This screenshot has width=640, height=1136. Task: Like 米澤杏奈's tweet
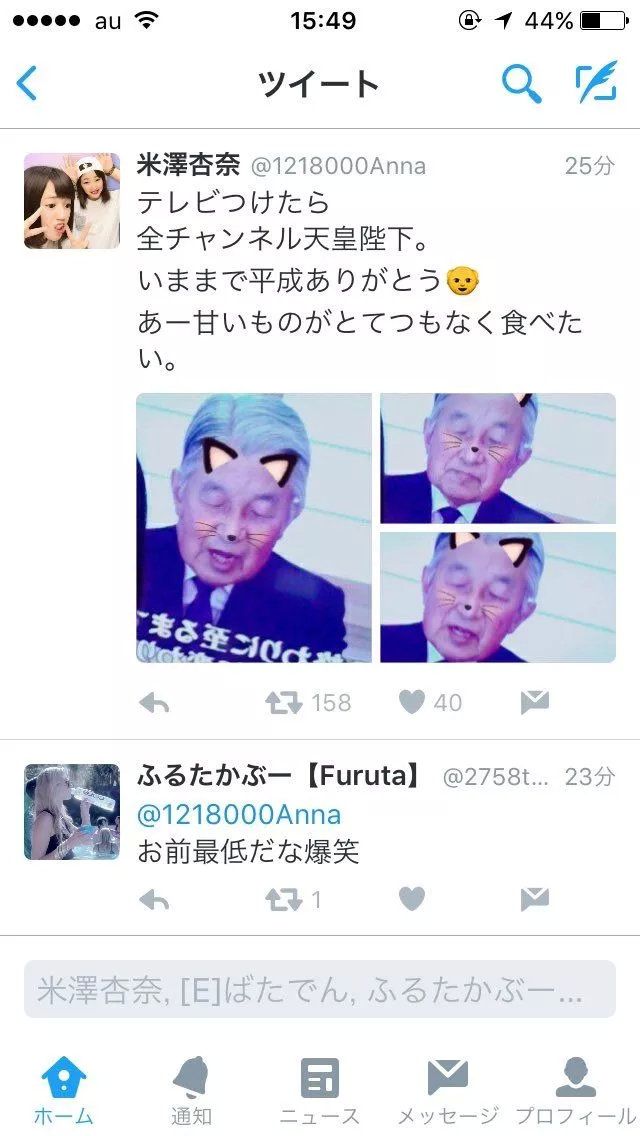412,703
